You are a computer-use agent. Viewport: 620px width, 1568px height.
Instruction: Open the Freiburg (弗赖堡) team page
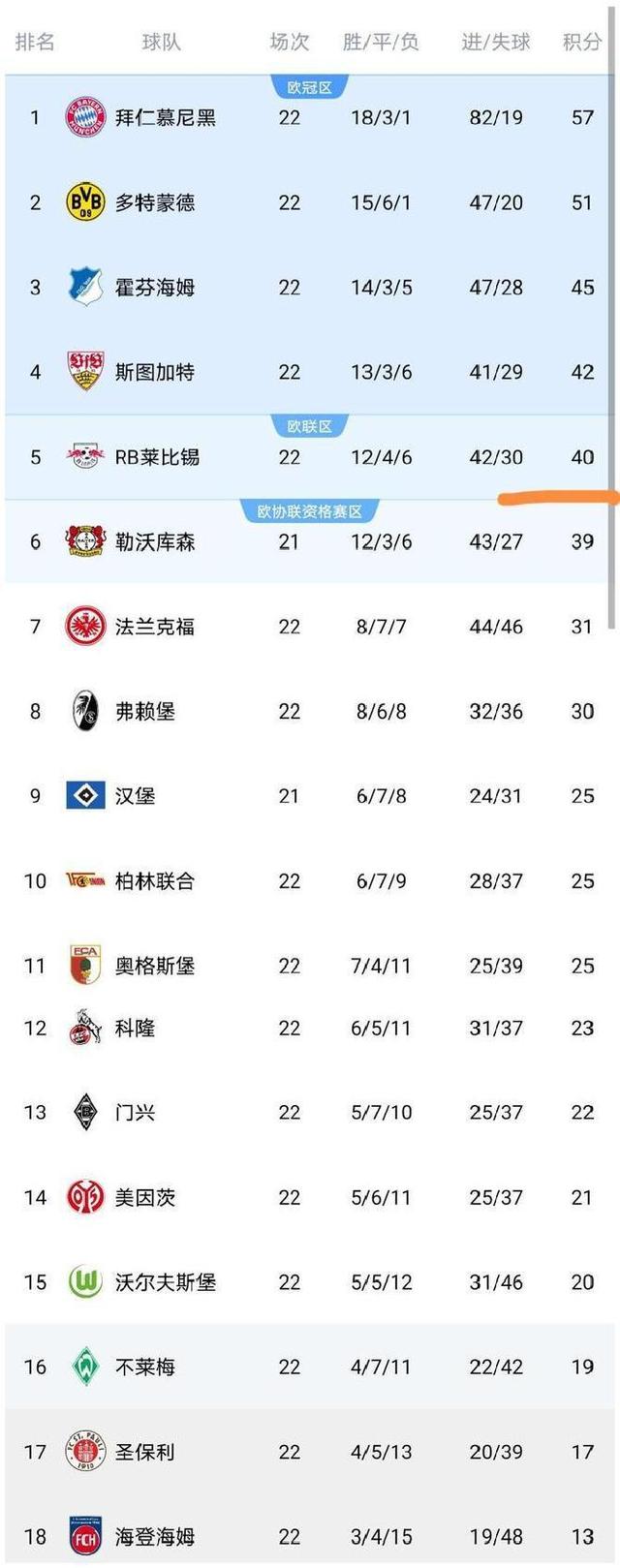(x=145, y=711)
